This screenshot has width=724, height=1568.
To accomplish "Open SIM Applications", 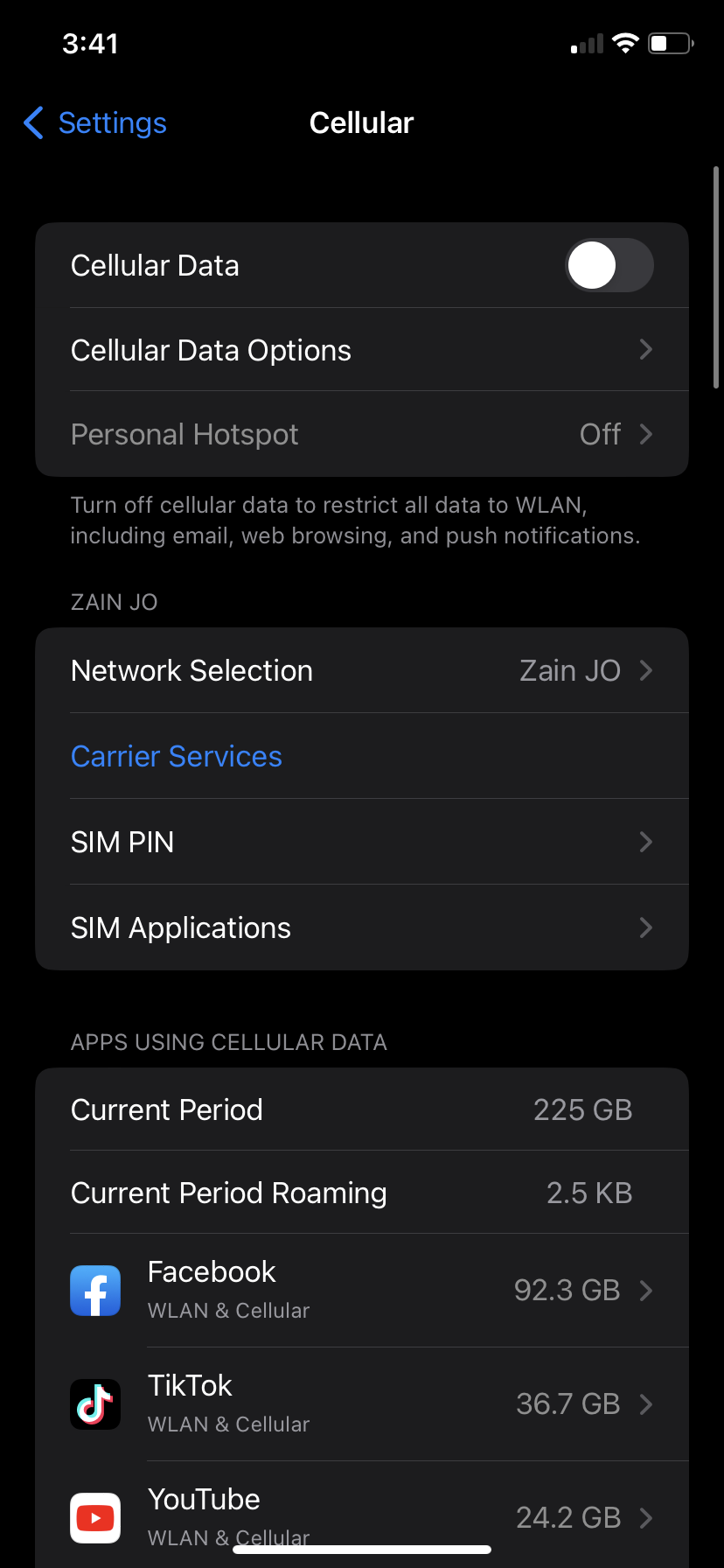I will click(361, 927).
